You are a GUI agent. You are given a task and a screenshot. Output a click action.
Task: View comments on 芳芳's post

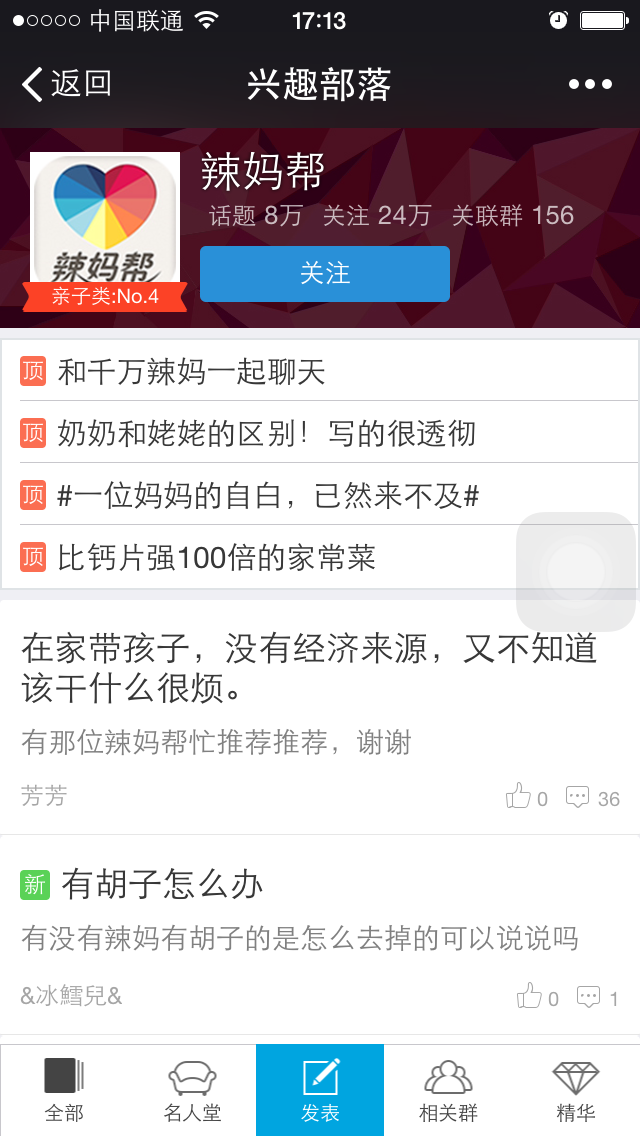[592, 797]
